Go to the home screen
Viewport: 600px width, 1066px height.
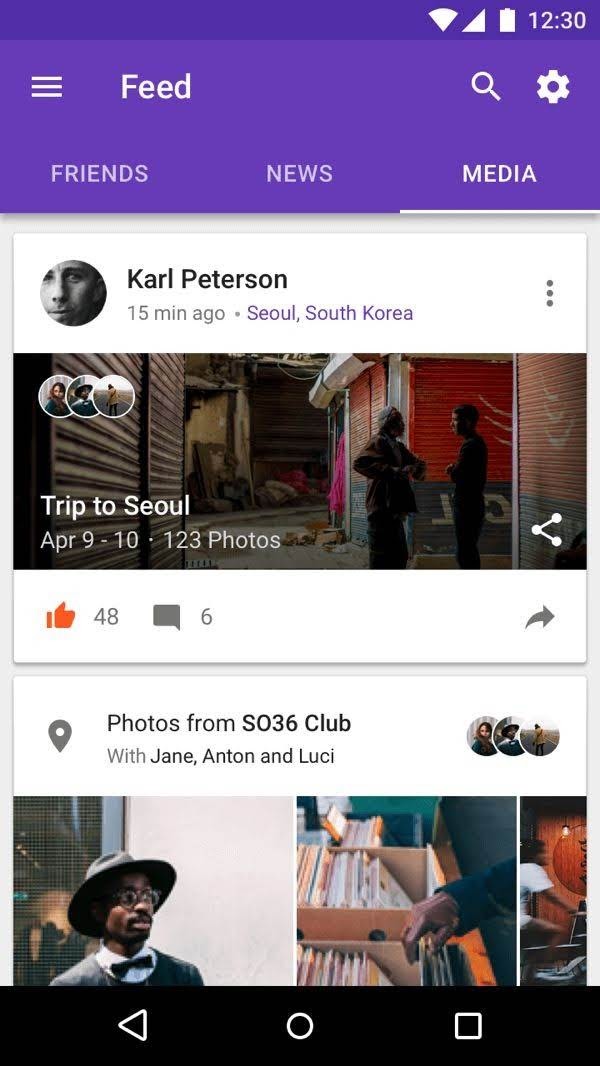(x=300, y=1025)
